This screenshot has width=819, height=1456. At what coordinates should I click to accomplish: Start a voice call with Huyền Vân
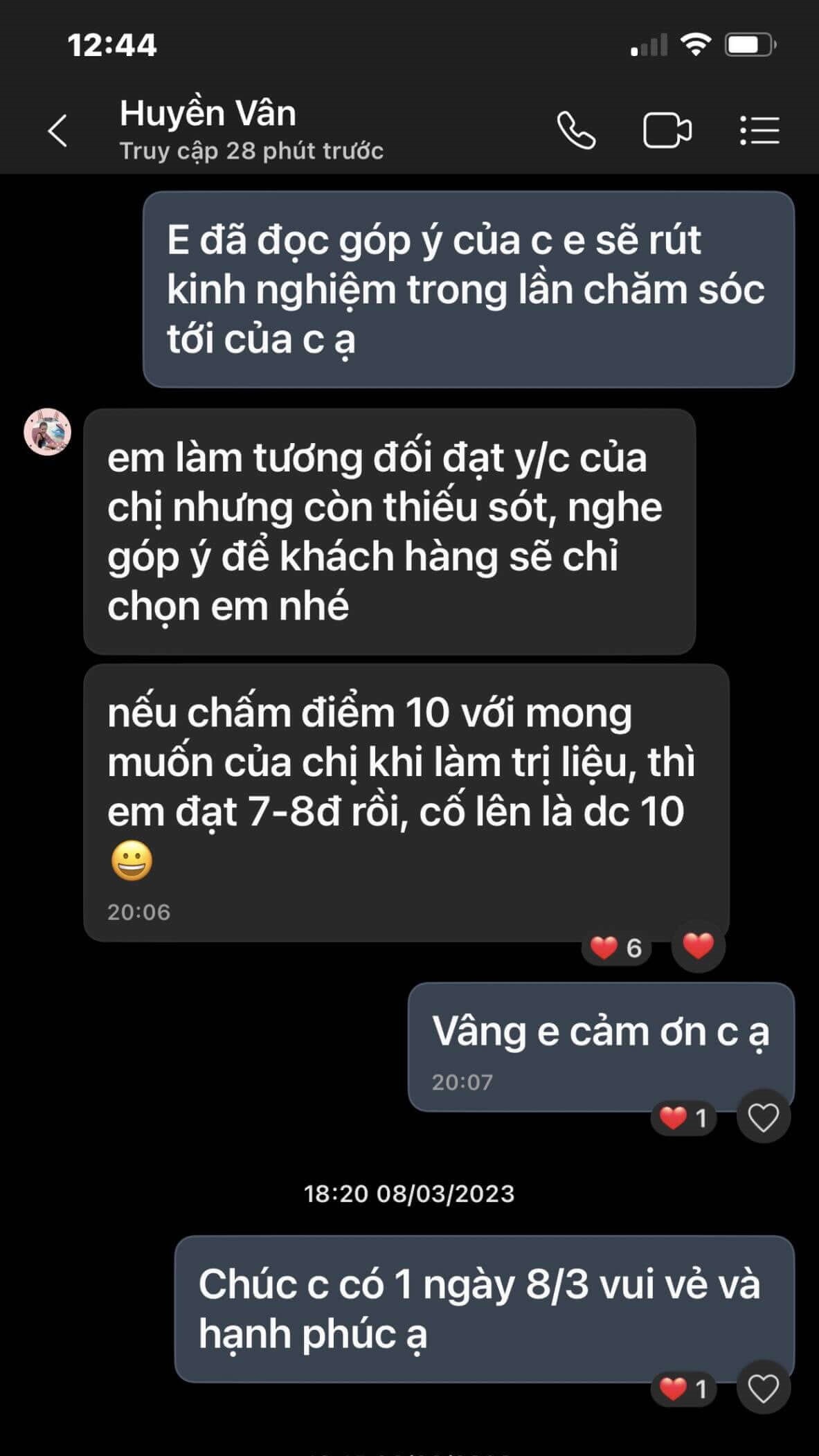[x=576, y=130]
